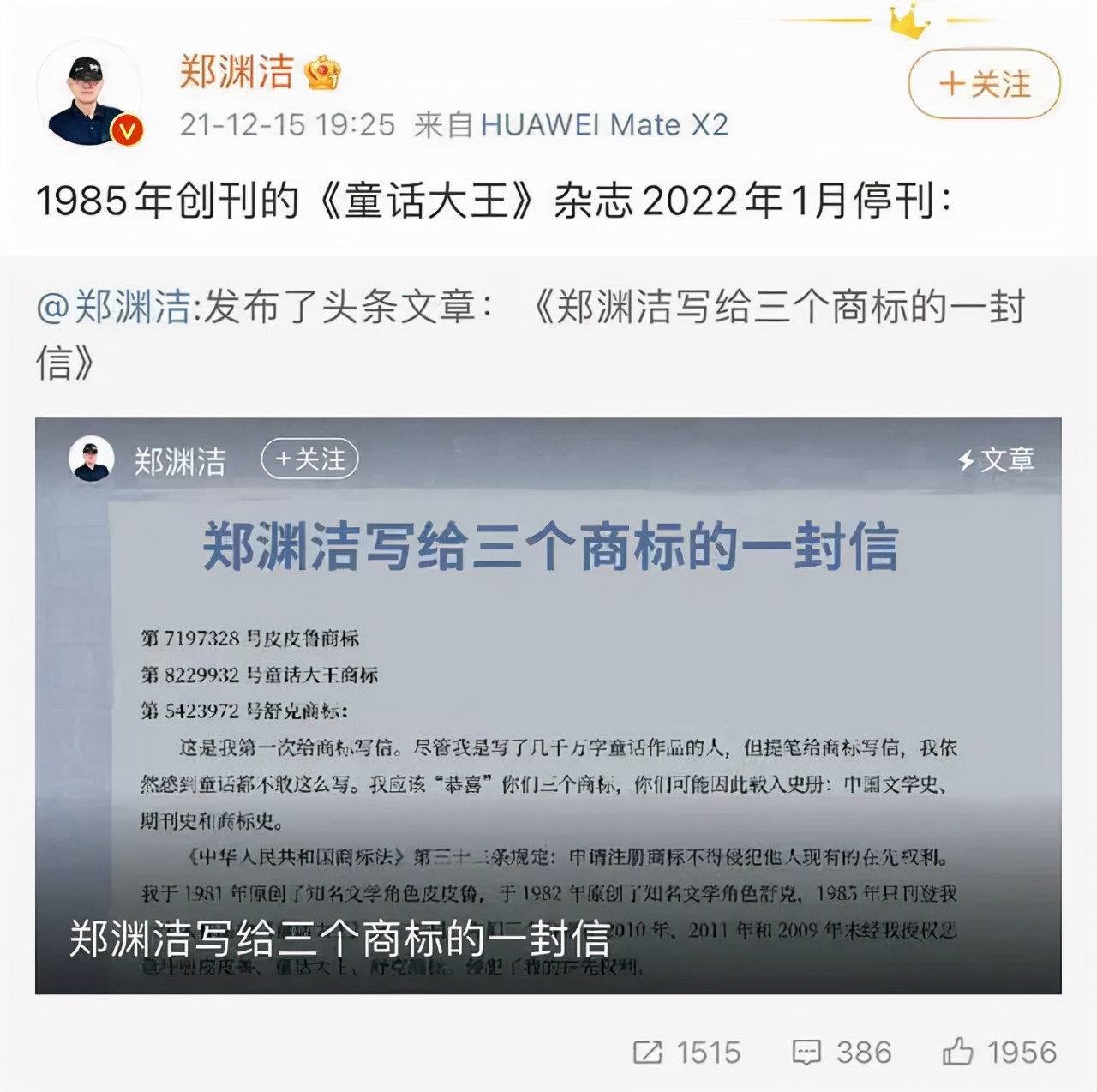The image size is (1097, 1092).
Task: Tap +关注 inside the article card
Action: point(309,459)
